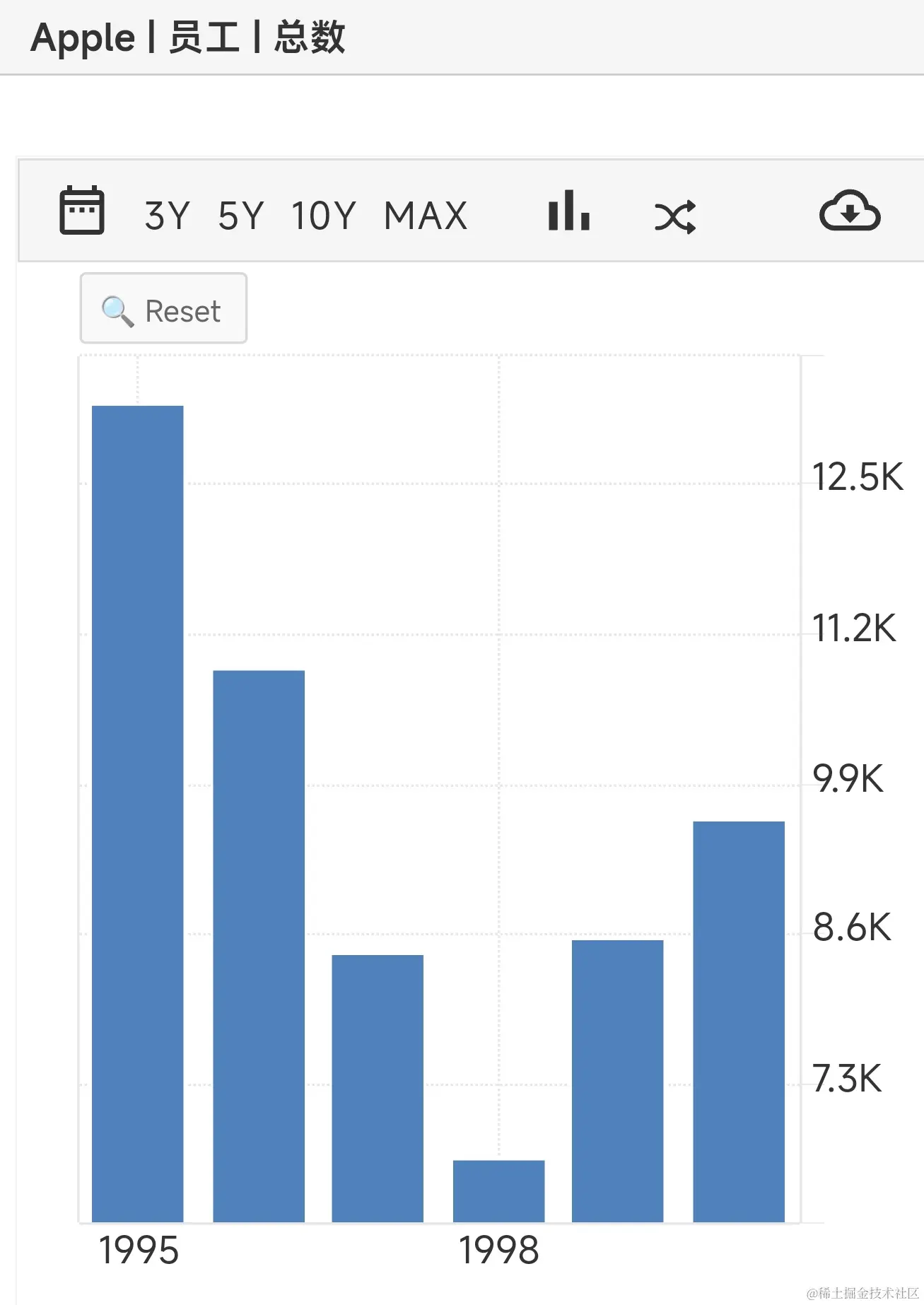The height and width of the screenshot is (1305, 924).
Task: Reset the chart zoom
Action: coord(163,309)
